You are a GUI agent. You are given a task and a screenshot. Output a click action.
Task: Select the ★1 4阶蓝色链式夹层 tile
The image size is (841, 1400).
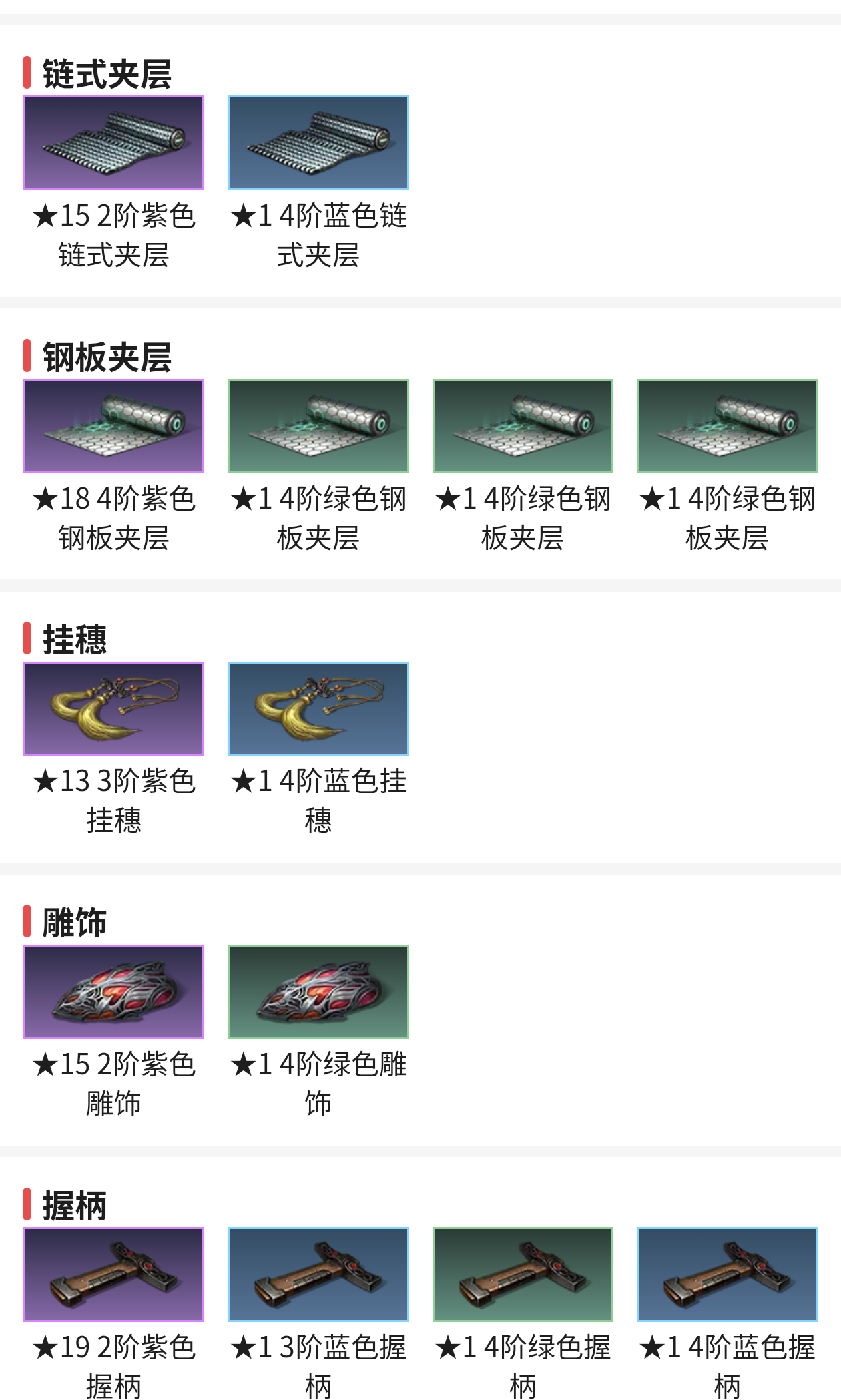click(318, 143)
